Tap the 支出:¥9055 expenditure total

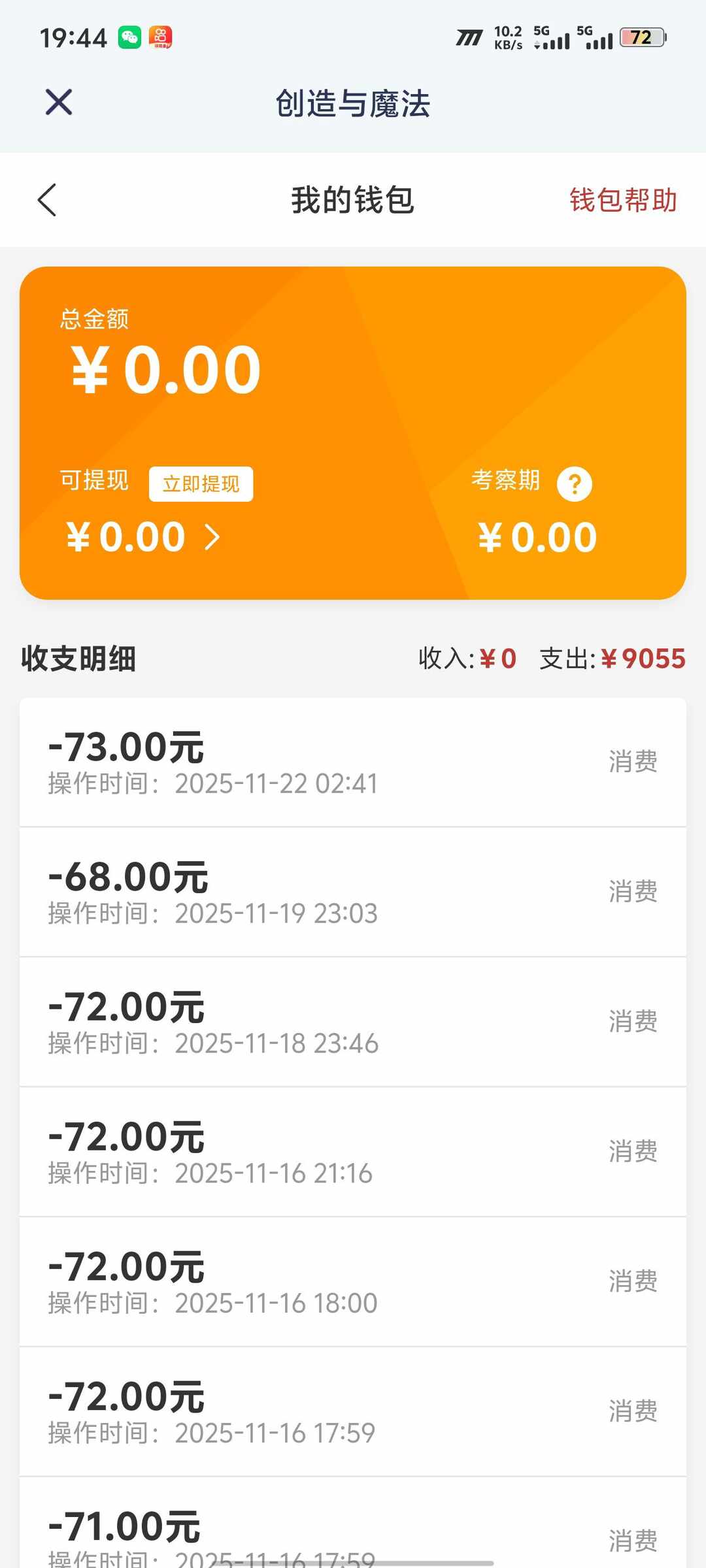pos(611,659)
